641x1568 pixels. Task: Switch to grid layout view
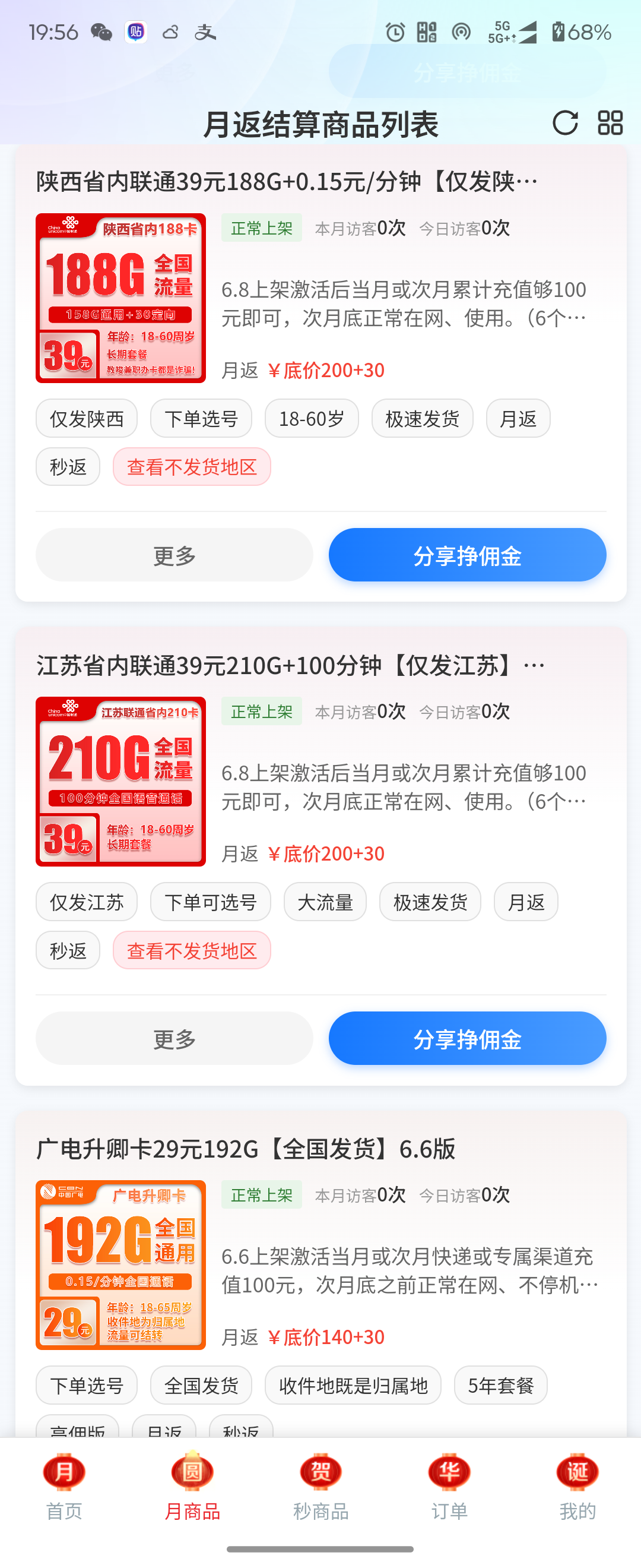[x=610, y=123]
